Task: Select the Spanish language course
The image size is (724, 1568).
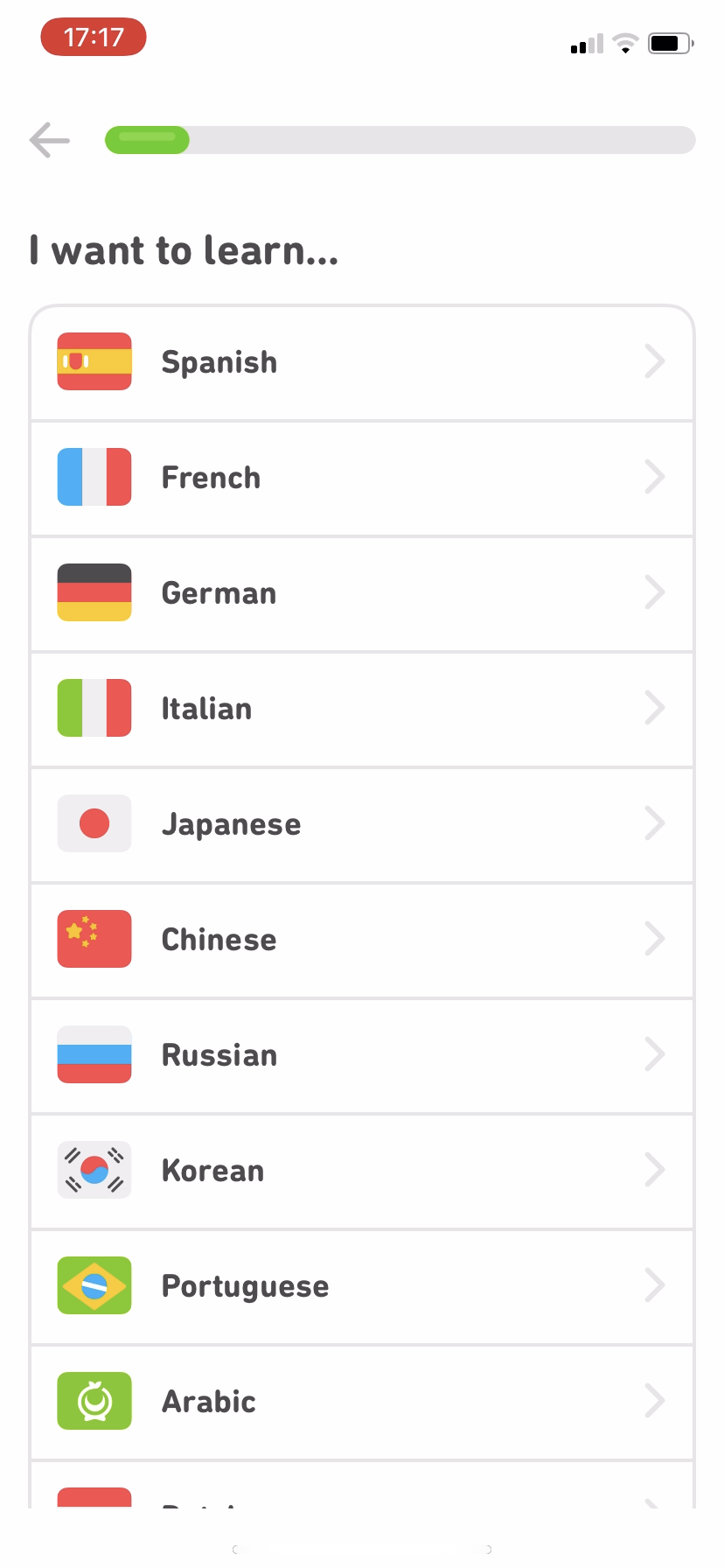Action: tap(361, 361)
